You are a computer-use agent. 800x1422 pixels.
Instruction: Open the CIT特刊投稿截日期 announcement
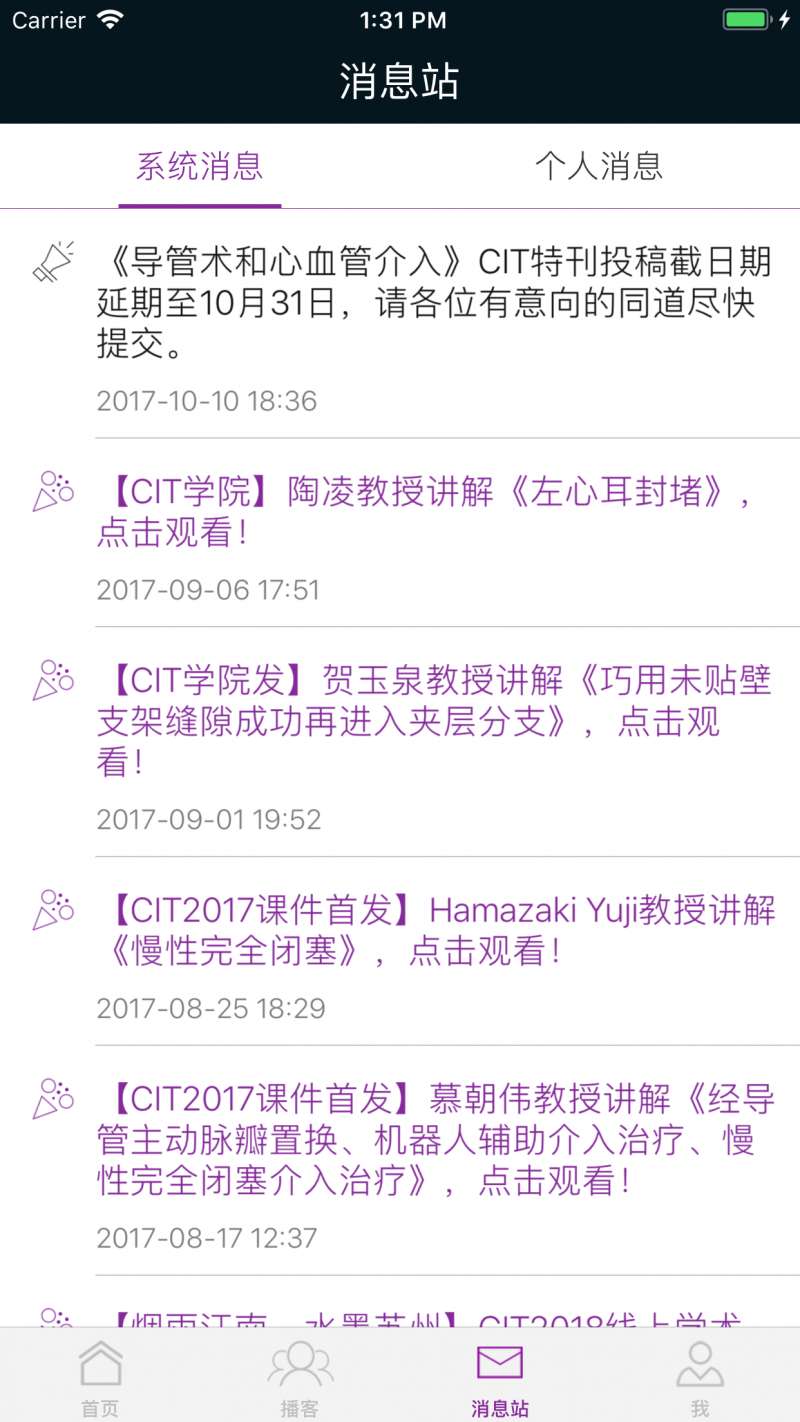400,324
